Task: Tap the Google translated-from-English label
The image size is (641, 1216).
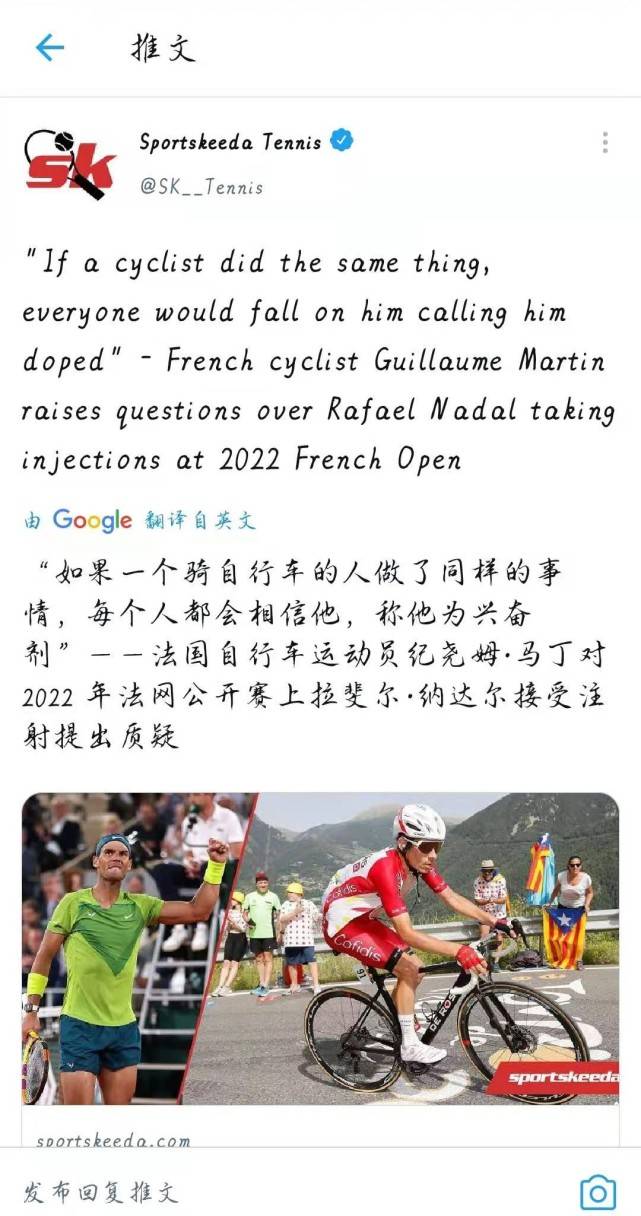Action: point(140,520)
